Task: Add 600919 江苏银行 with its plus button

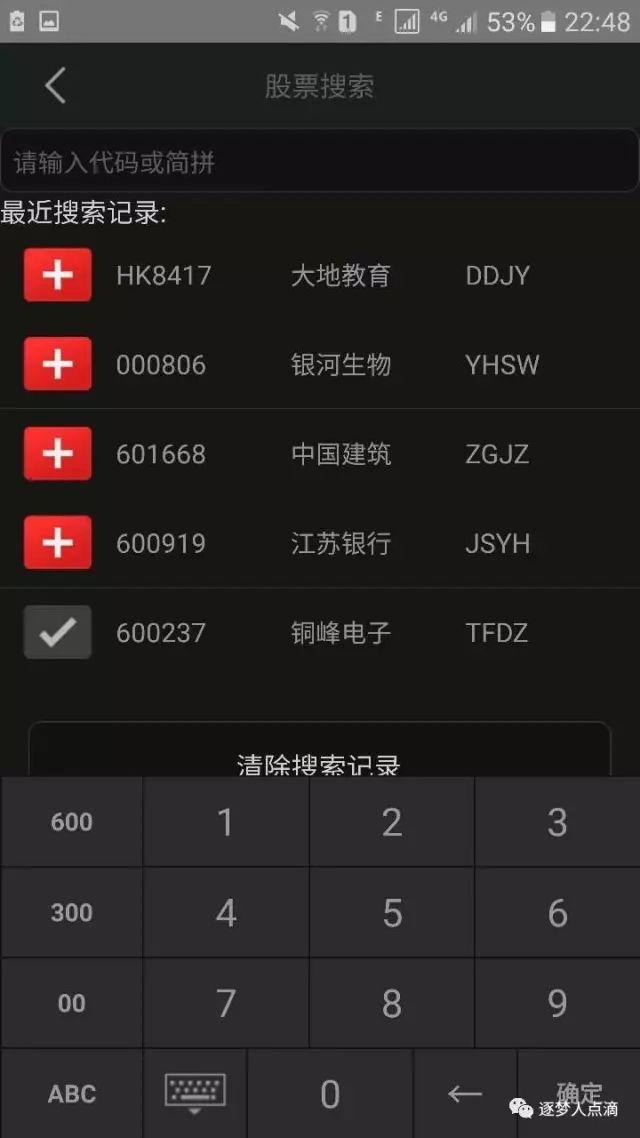Action: pos(57,543)
